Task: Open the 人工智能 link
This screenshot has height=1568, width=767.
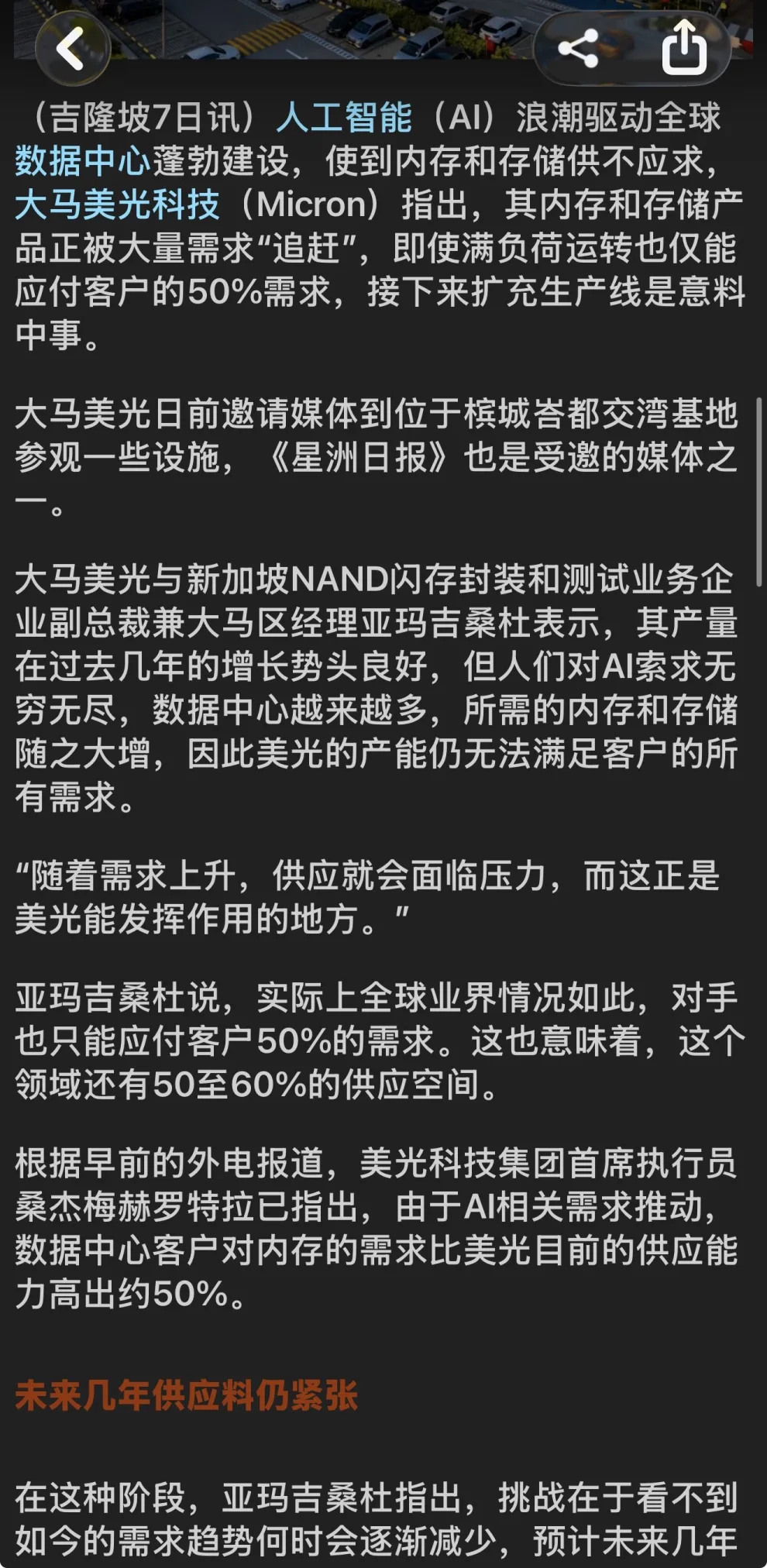Action: (x=344, y=119)
